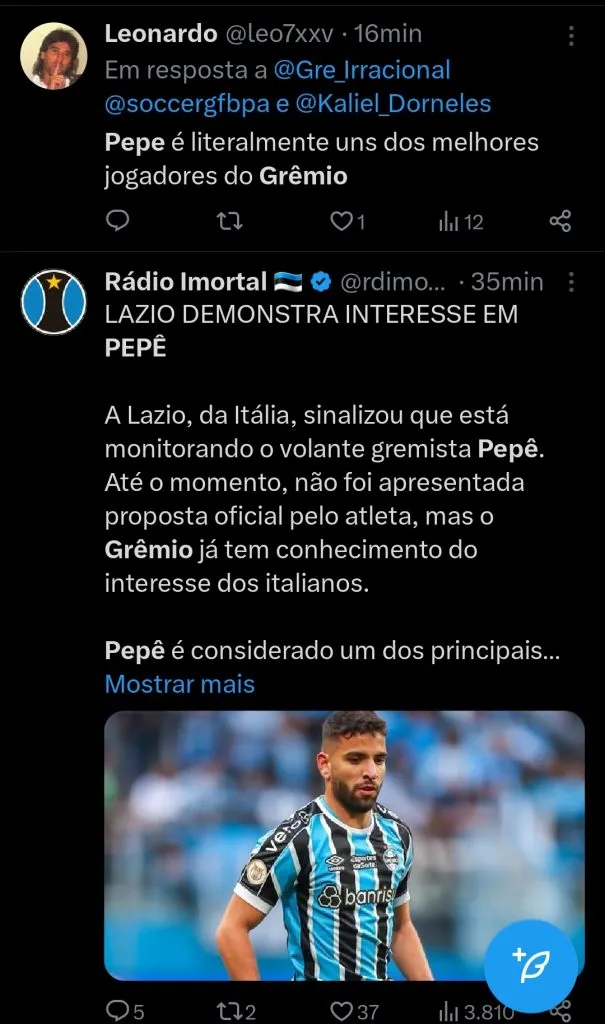This screenshot has width=605, height=1024.
Task: Reply to Leonardo's post
Action: [117, 221]
